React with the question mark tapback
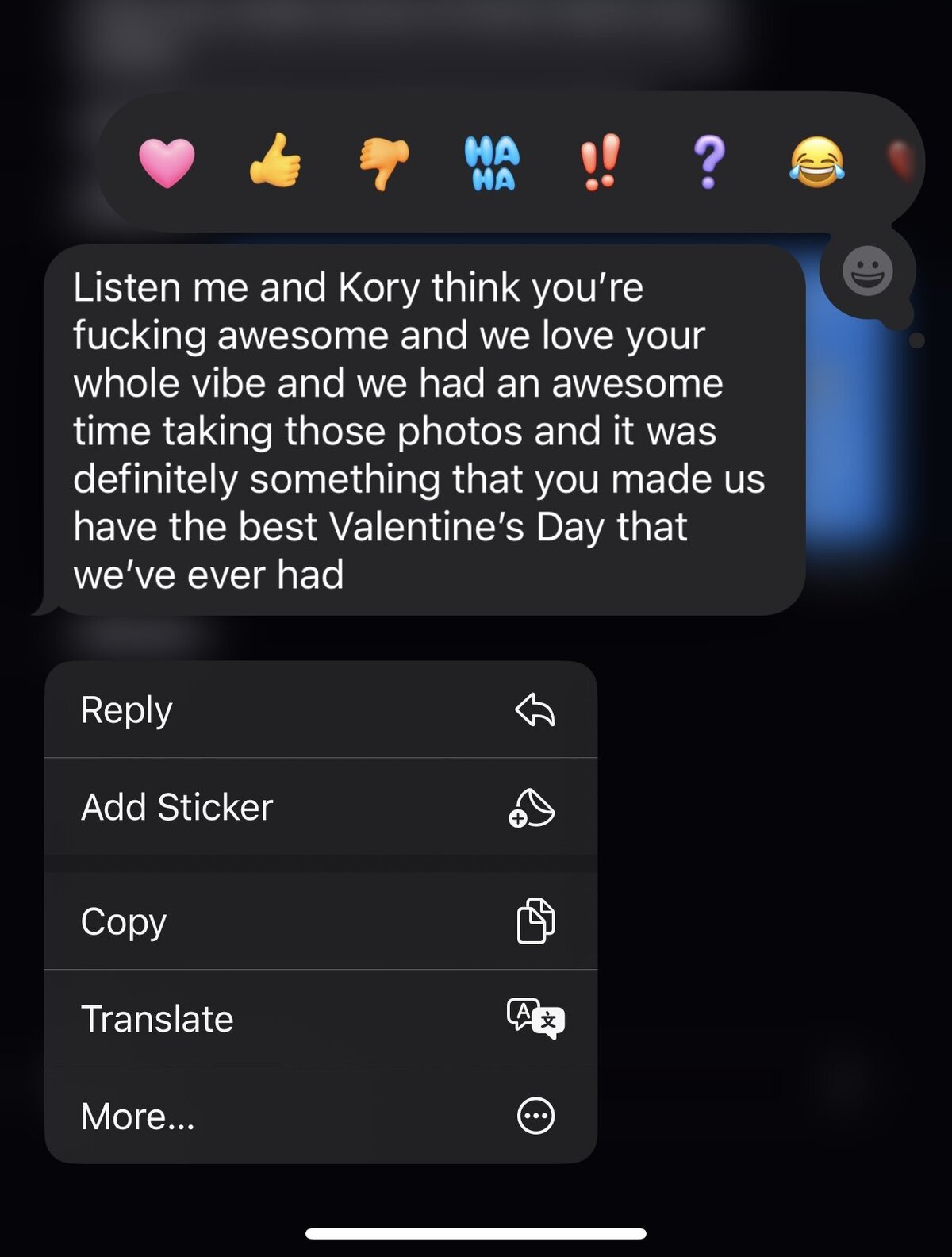The height and width of the screenshot is (1257, 952). (708, 162)
